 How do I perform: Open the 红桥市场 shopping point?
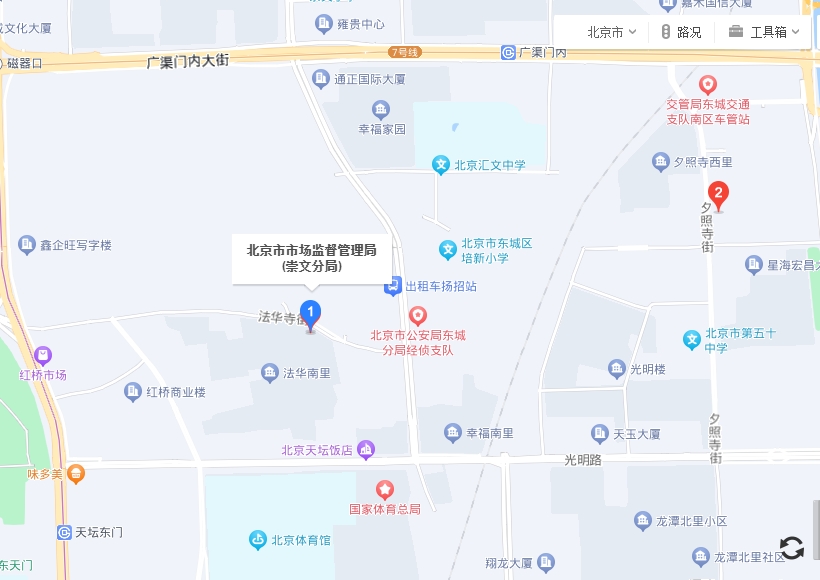click(x=43, y=356)
